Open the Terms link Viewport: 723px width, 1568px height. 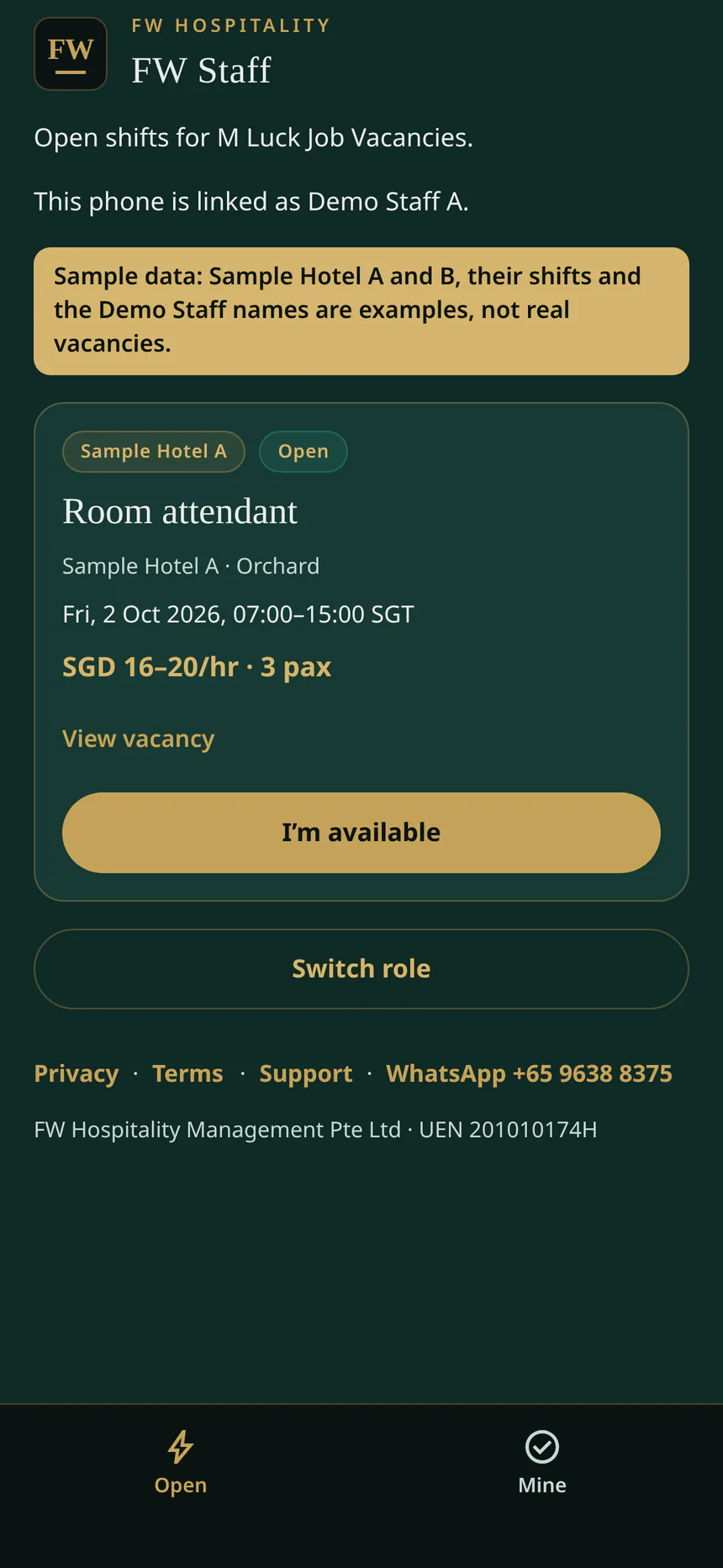(187, 1073)
